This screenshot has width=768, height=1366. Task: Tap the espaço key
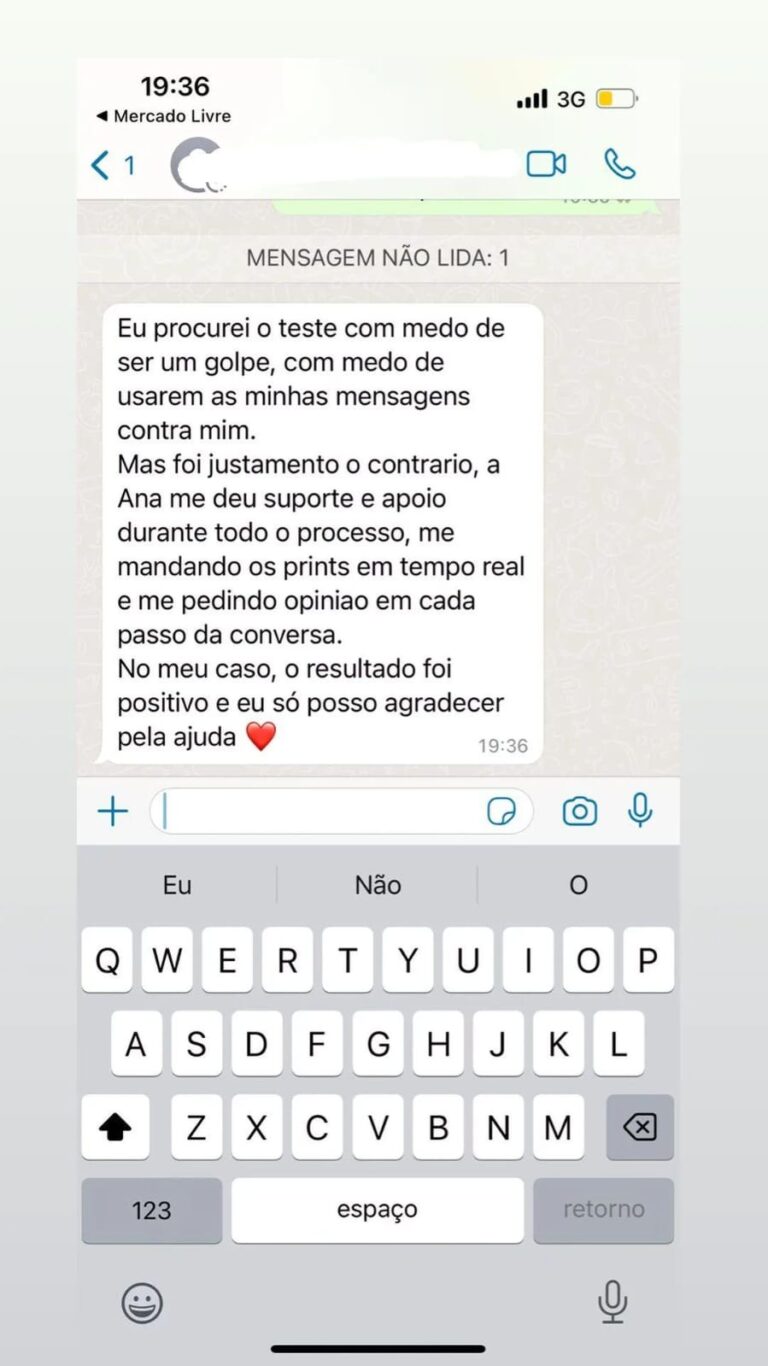point(377,1210)
